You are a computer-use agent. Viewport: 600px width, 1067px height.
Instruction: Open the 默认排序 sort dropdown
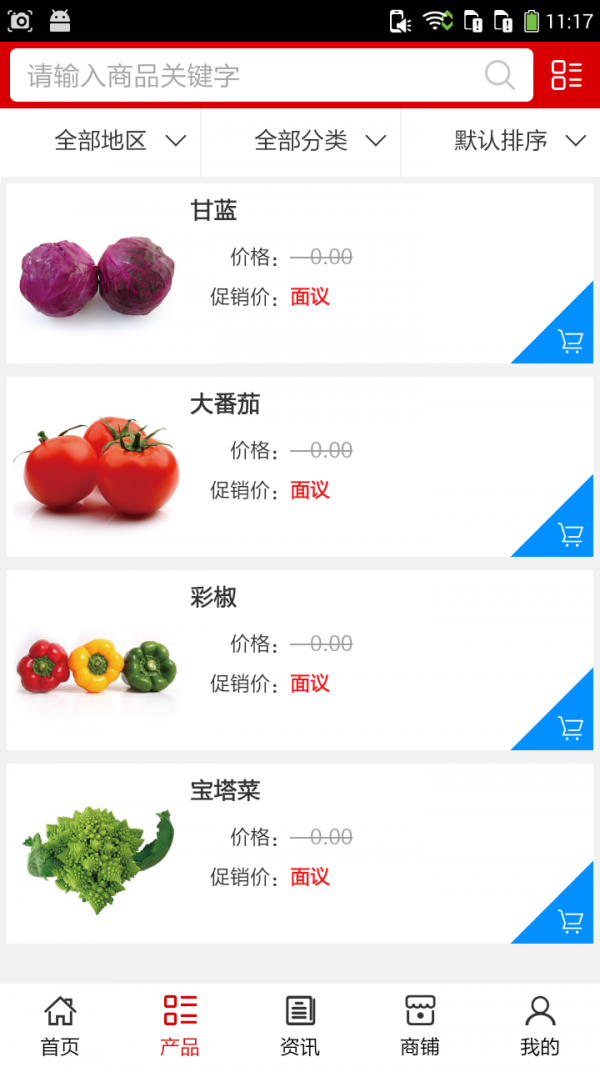[x=518, y=141]
